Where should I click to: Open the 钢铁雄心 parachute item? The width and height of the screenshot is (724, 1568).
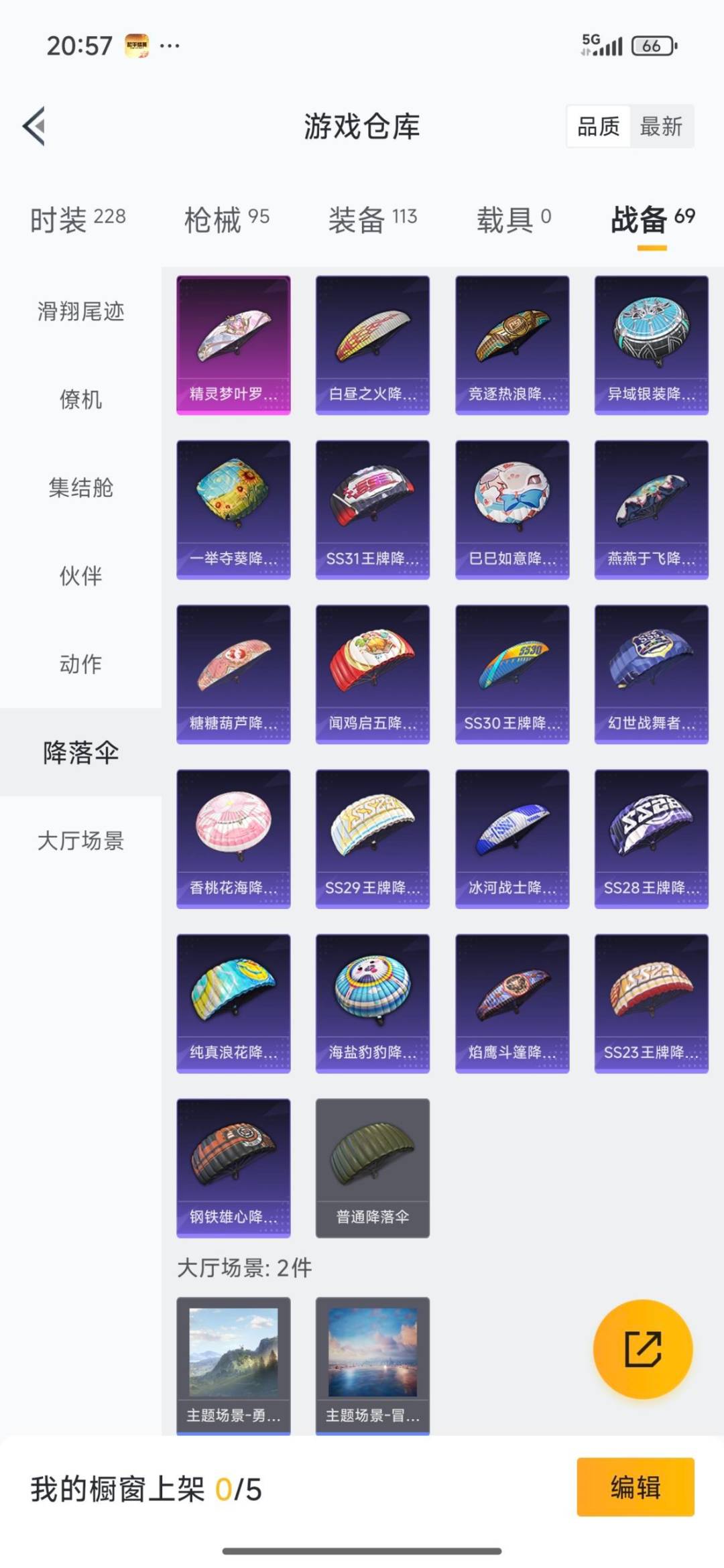[233, 1166]
